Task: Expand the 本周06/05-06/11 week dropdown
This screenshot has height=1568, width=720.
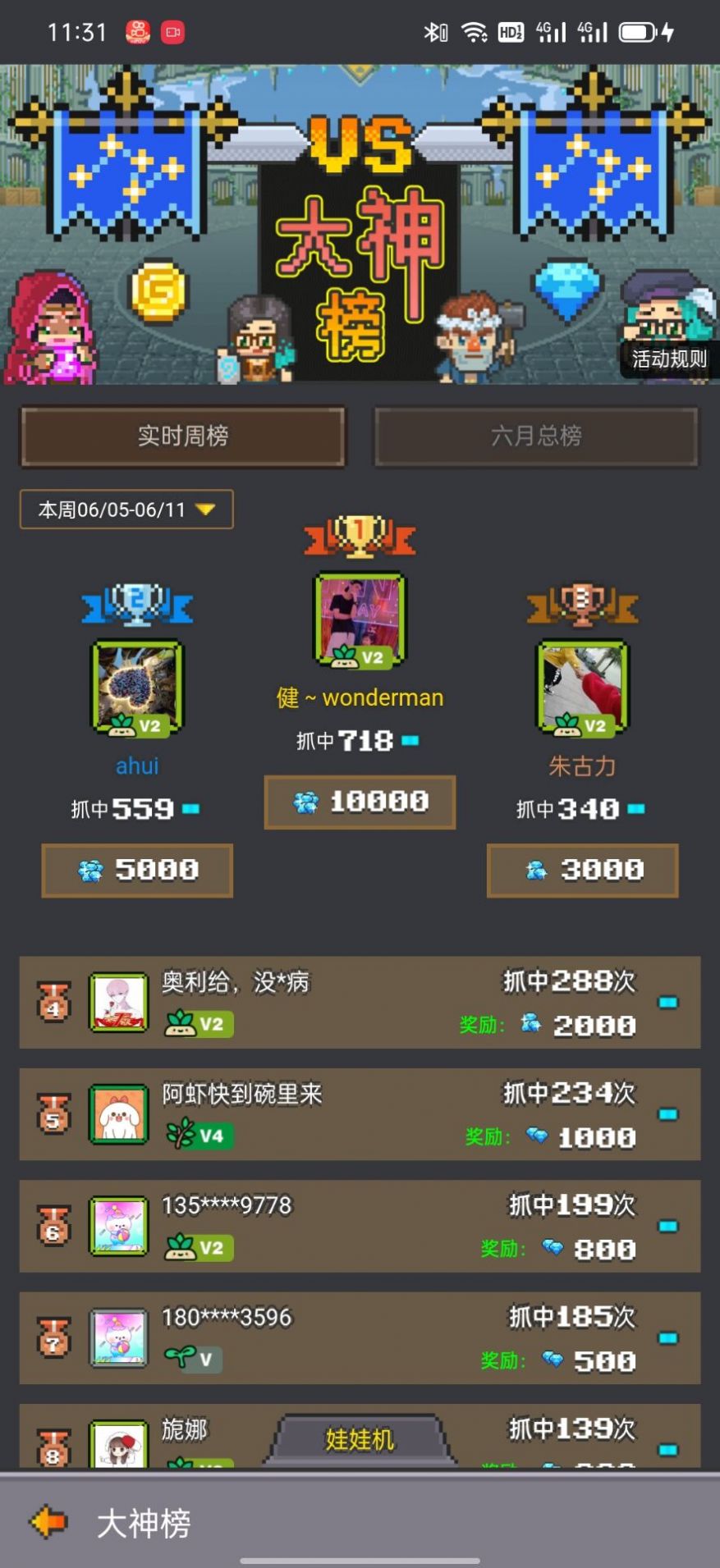Action: coord(126,510)
